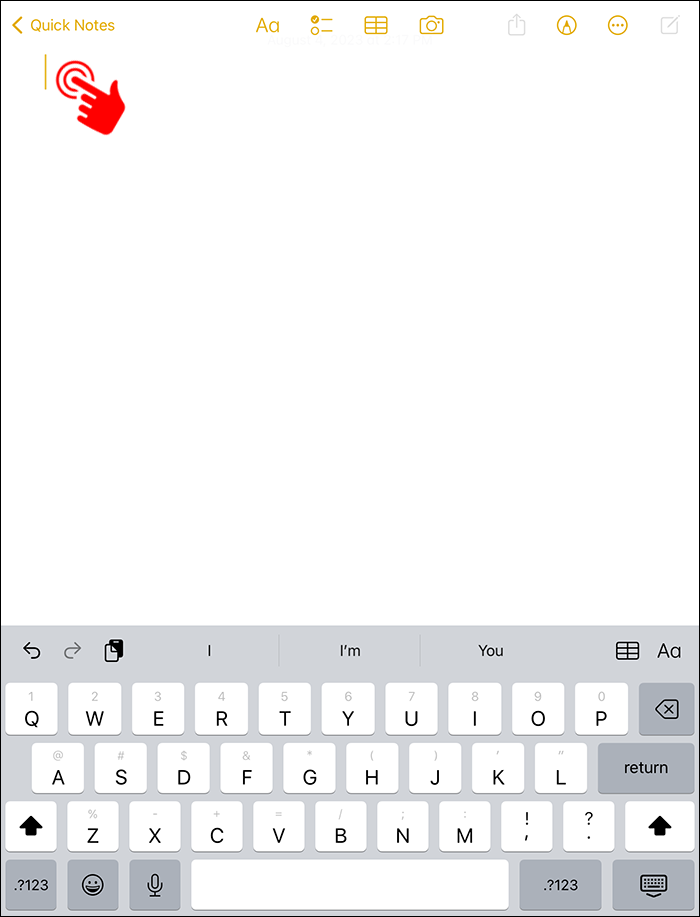Screen dimensions: 700x917
Task: Hide the on-screen keyboard
Action: point(654,885)
